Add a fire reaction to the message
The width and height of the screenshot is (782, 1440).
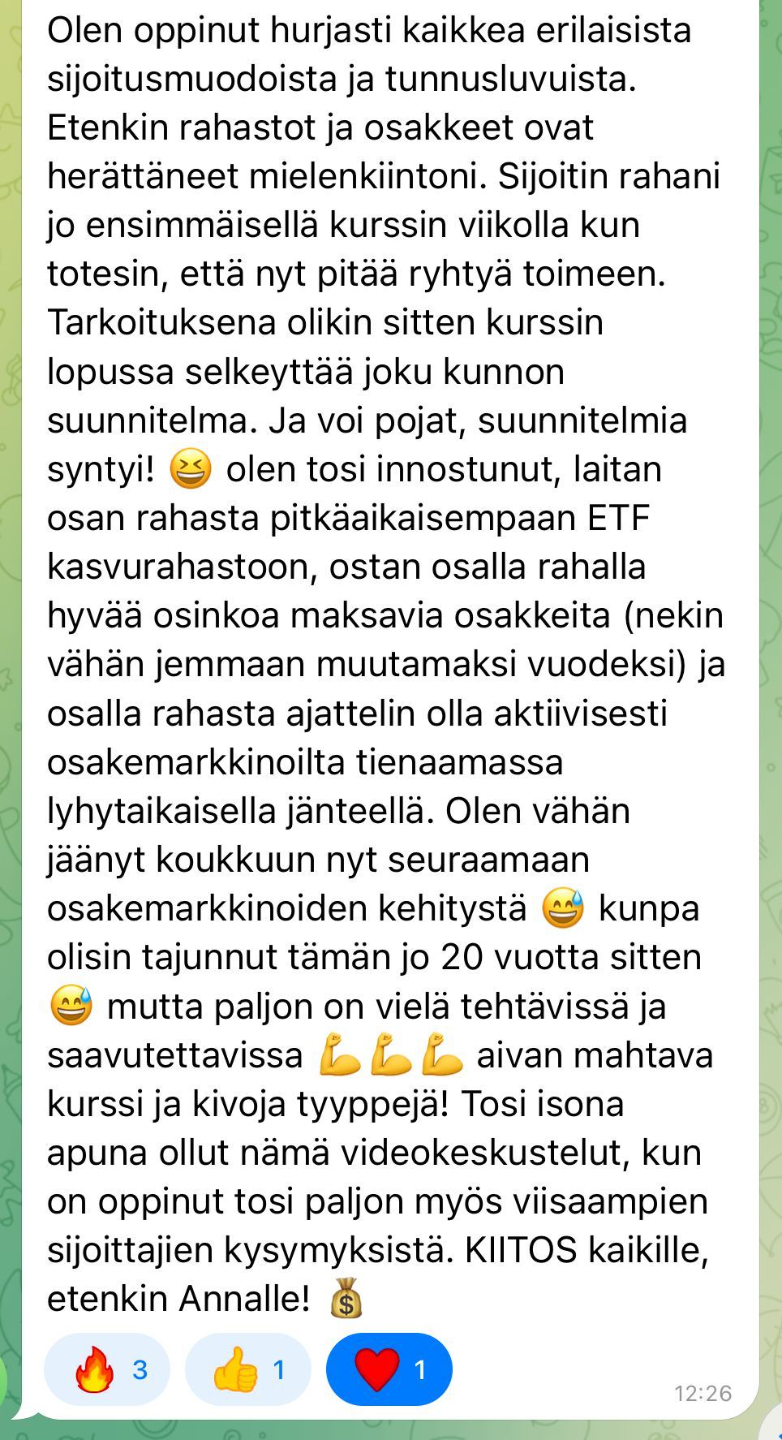coord(107,1369)
